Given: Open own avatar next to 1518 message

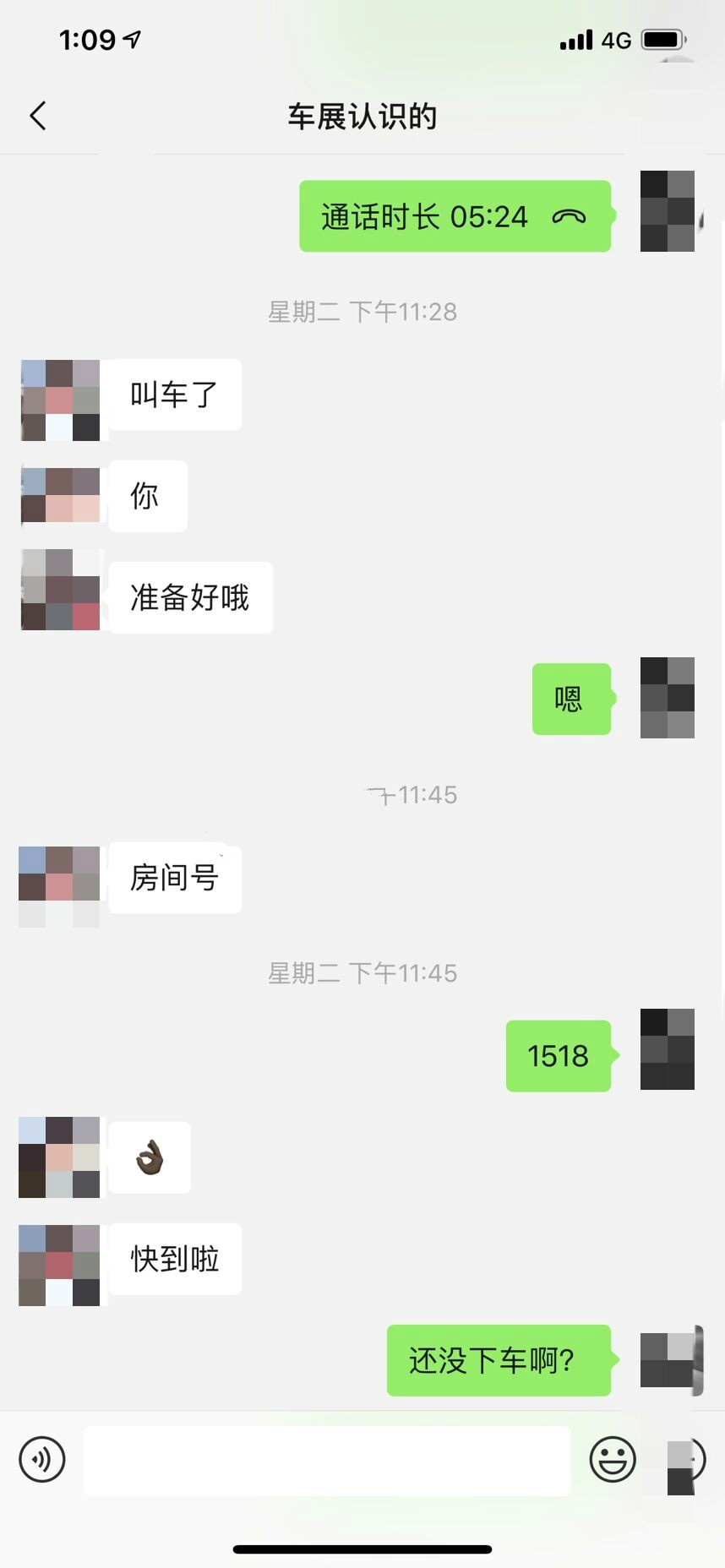Looking at the screenshot, I should tap(667, 1048).
